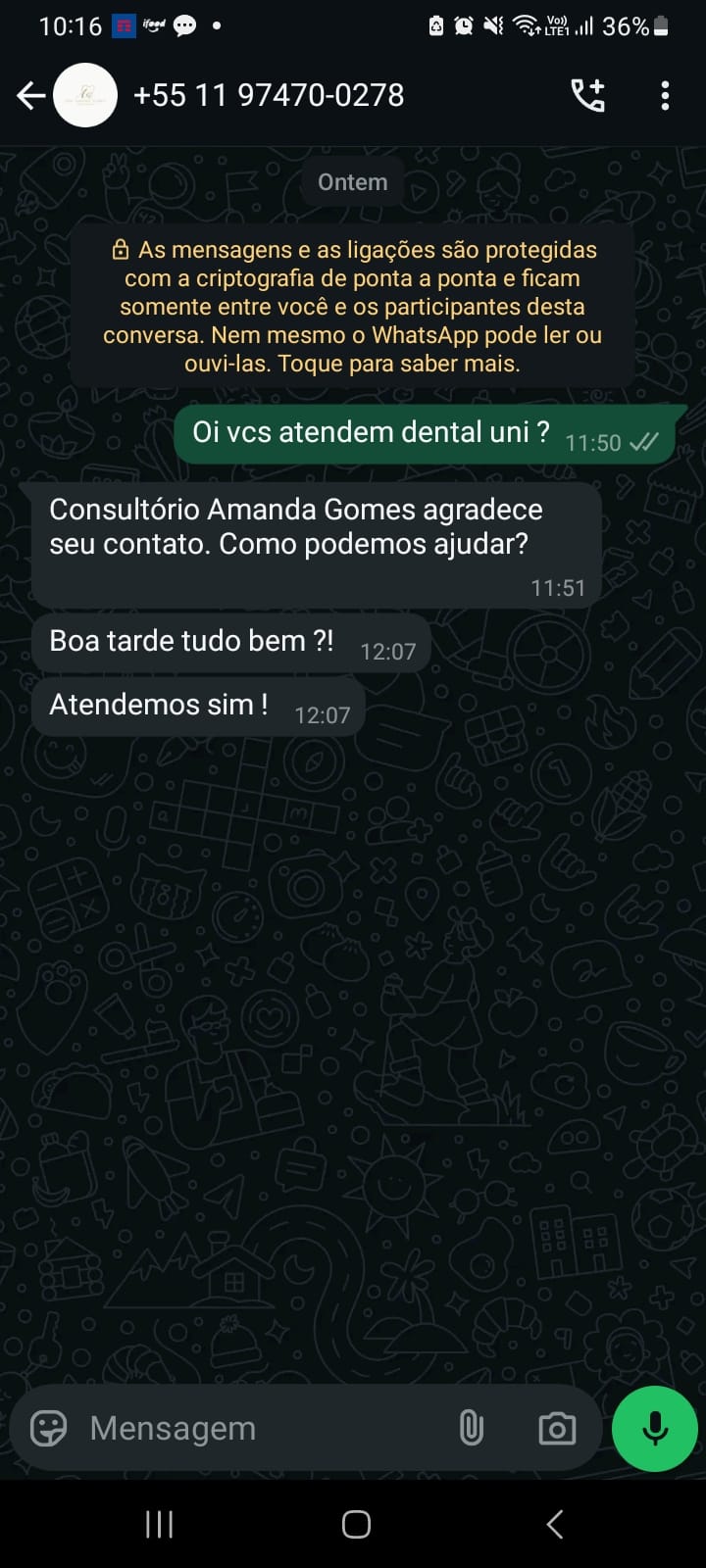Record a voice message
Screen dimensions: 706x1568
coord(654,1428)
